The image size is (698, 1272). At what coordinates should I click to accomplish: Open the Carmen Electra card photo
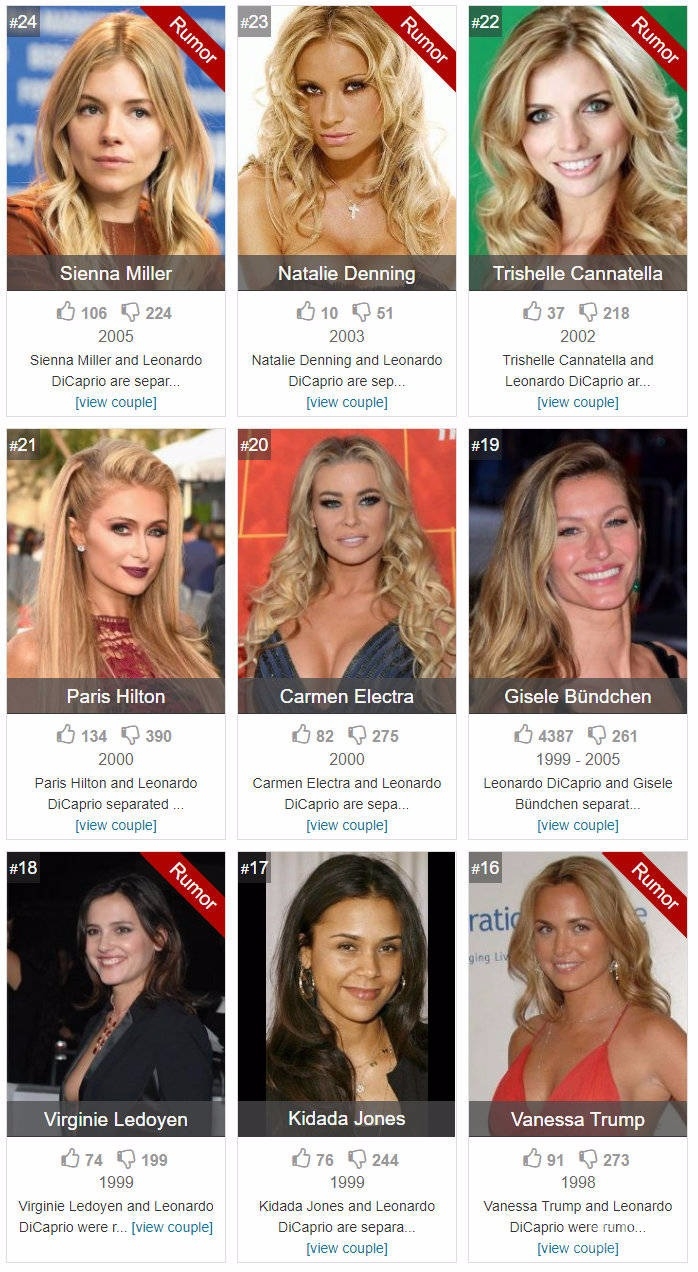347,571
